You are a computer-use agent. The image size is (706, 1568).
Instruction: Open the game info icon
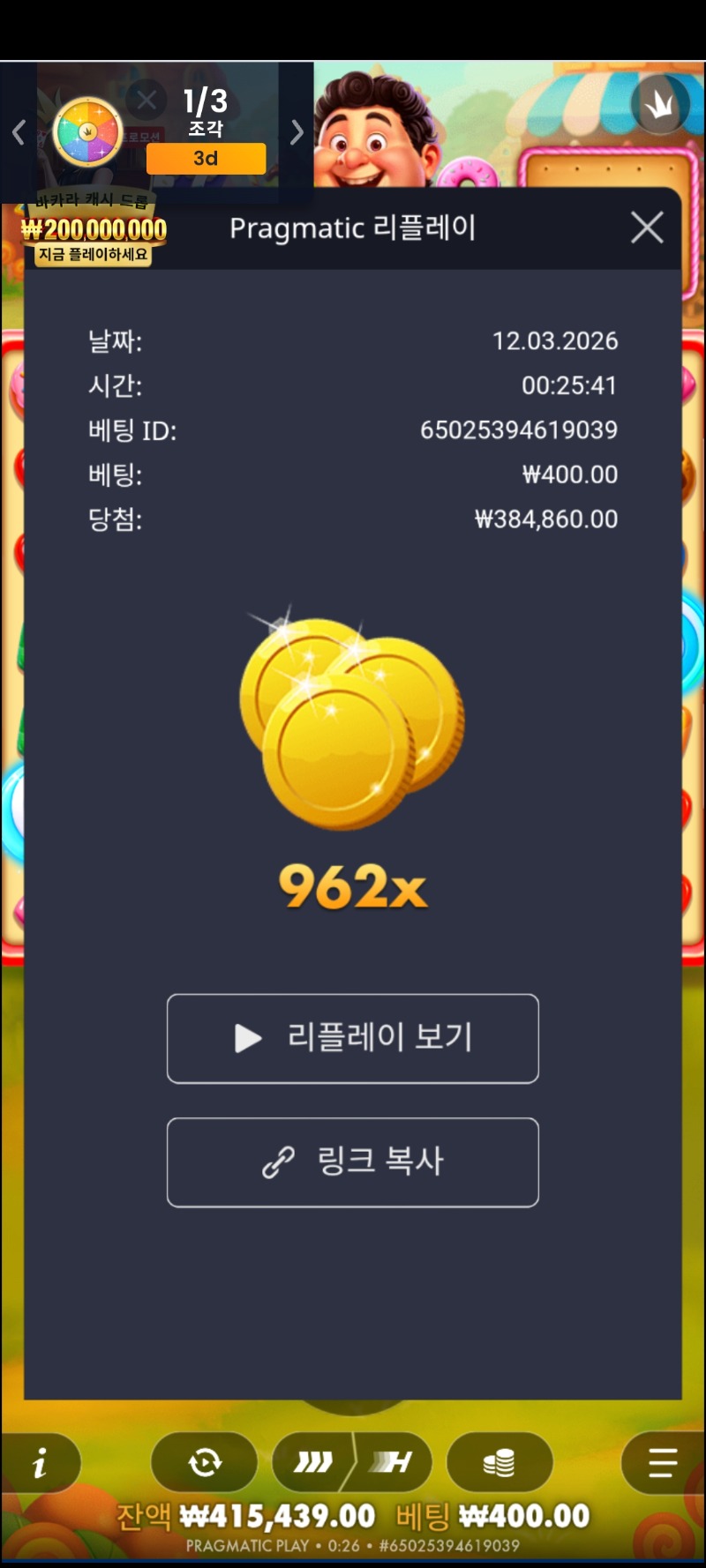tap(40, 1464)
